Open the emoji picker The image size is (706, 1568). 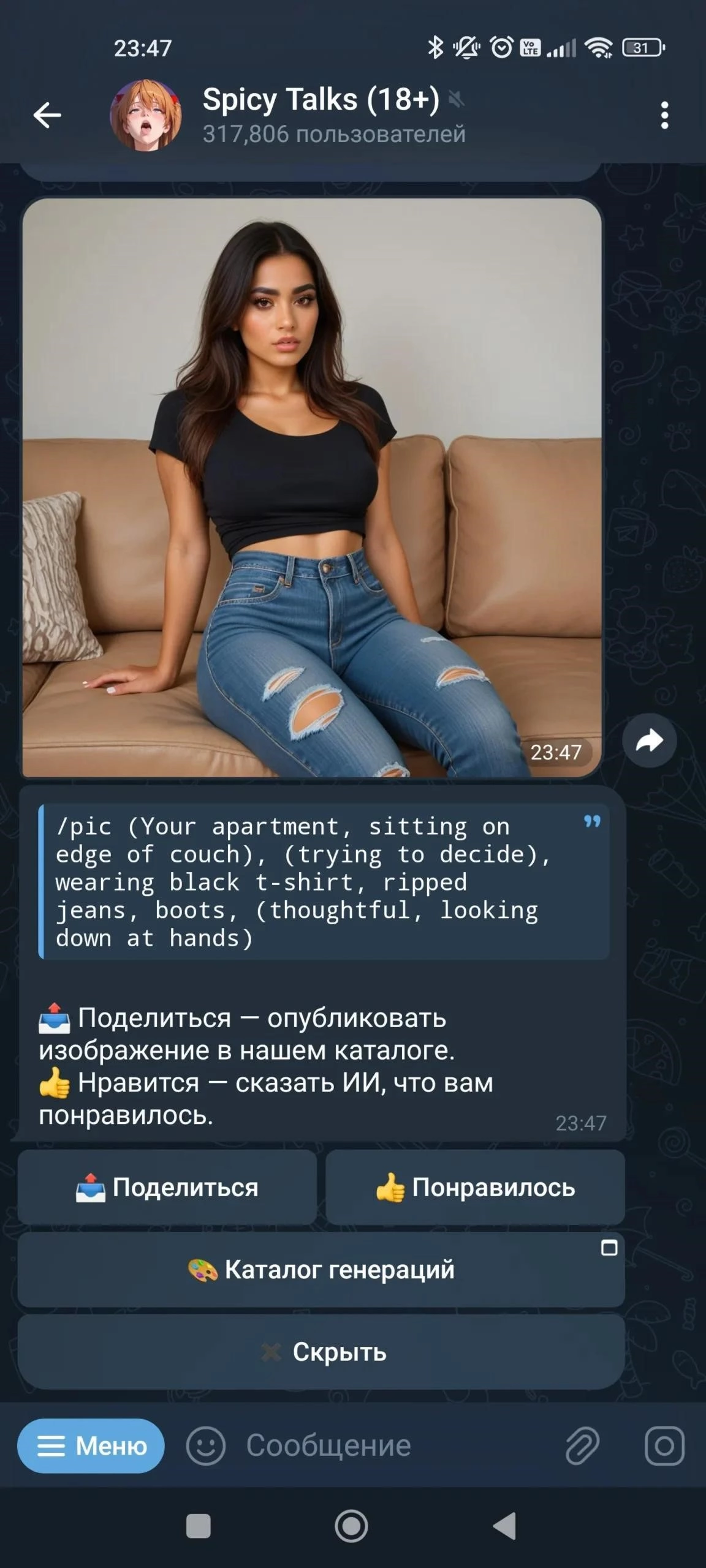pyautogui.click(x=206, y=1445)
